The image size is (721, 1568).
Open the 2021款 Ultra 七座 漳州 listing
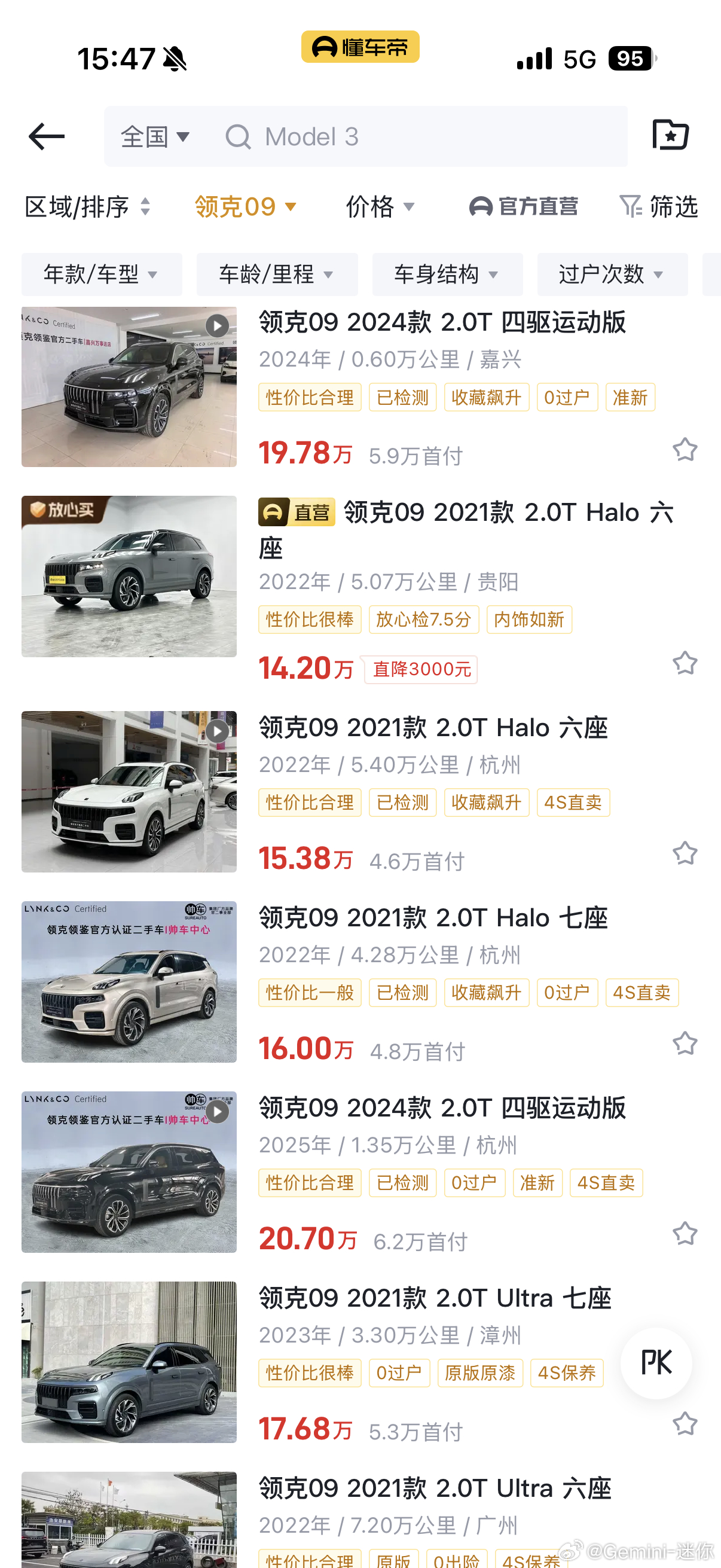pos(435,1298)
